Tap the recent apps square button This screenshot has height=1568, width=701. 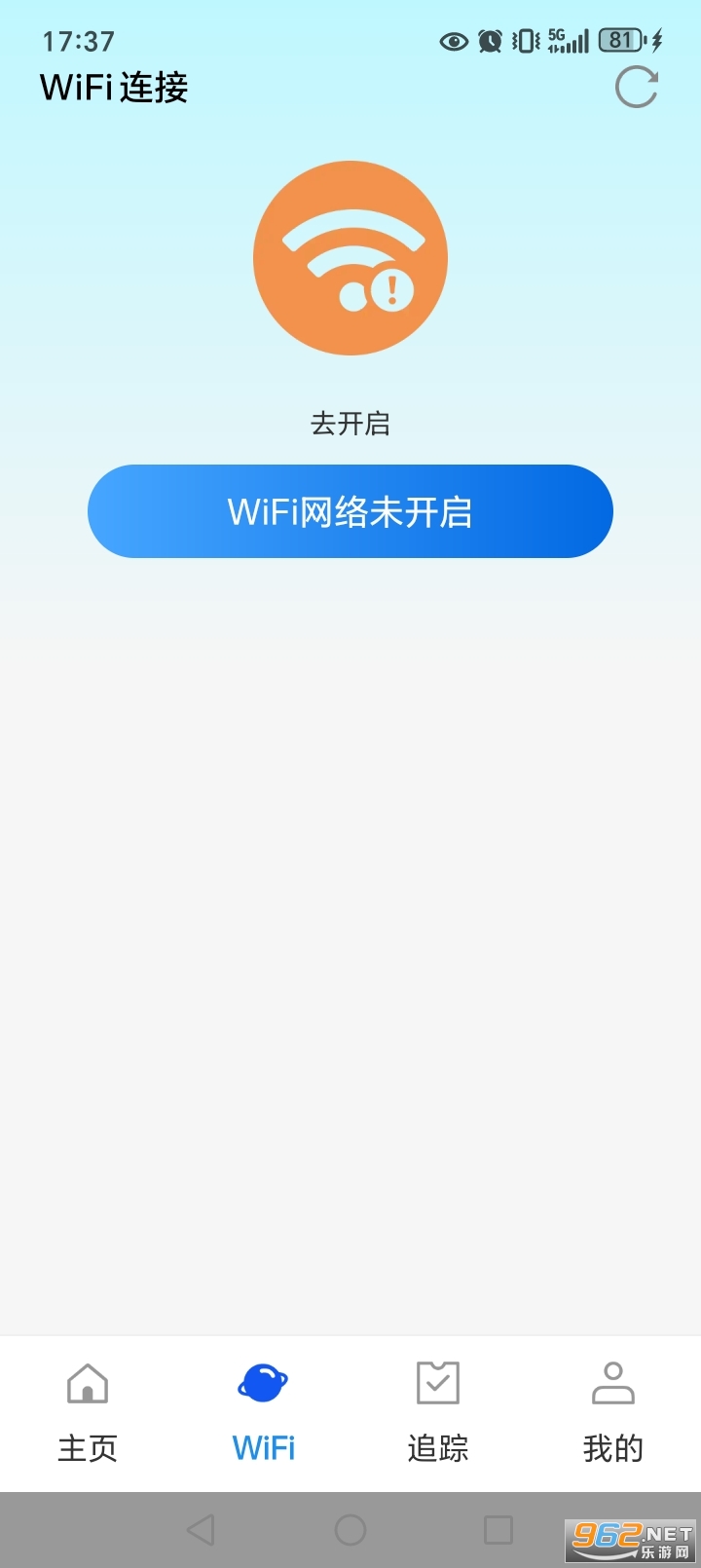tap(498, 1530)
